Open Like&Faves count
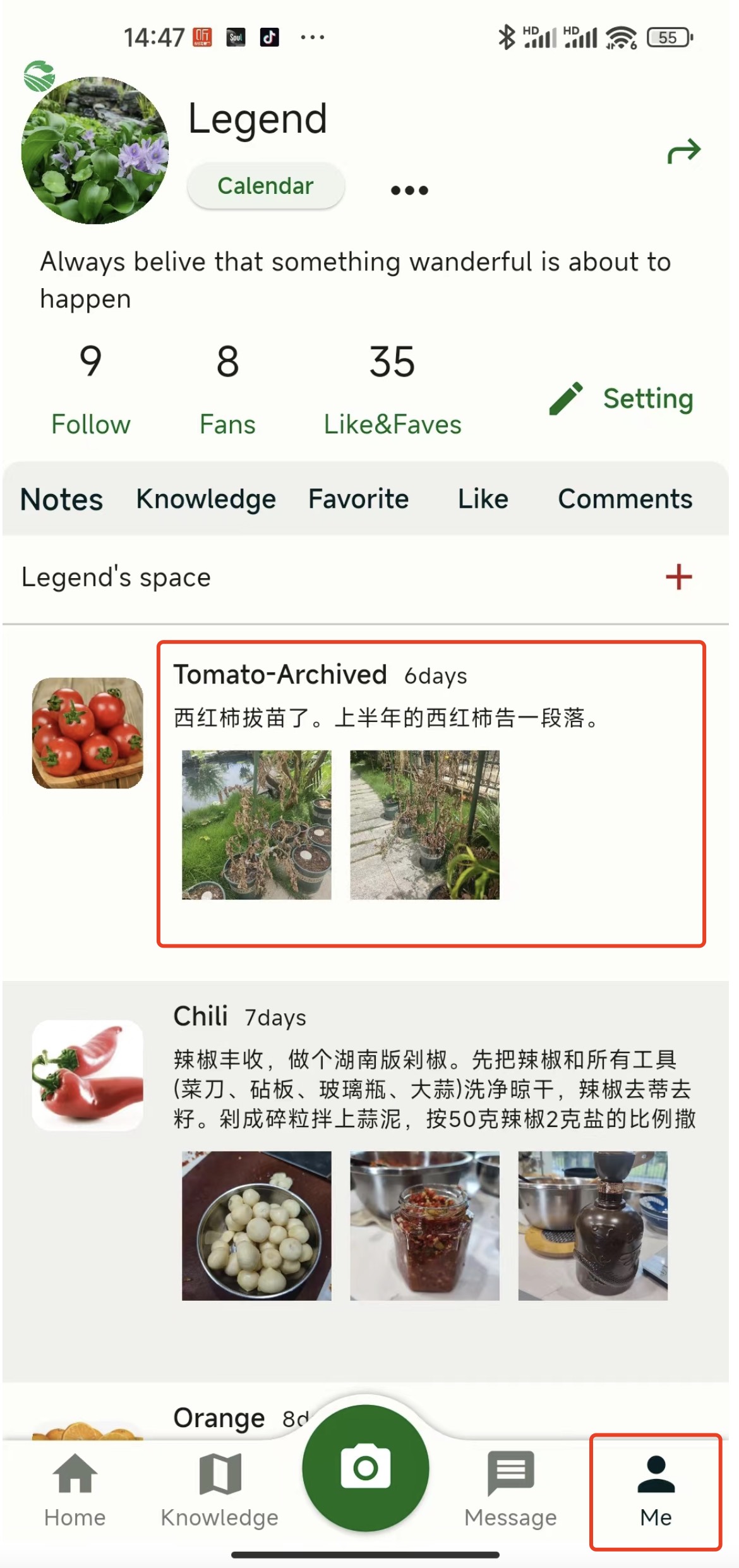The width and height of the screenshot is (739, 1568). 392,389
